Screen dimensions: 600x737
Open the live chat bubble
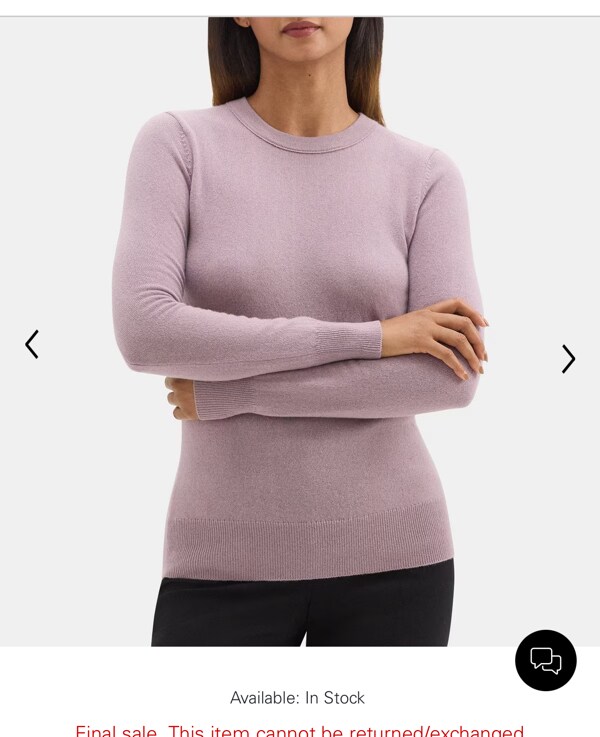pos(545,660)
